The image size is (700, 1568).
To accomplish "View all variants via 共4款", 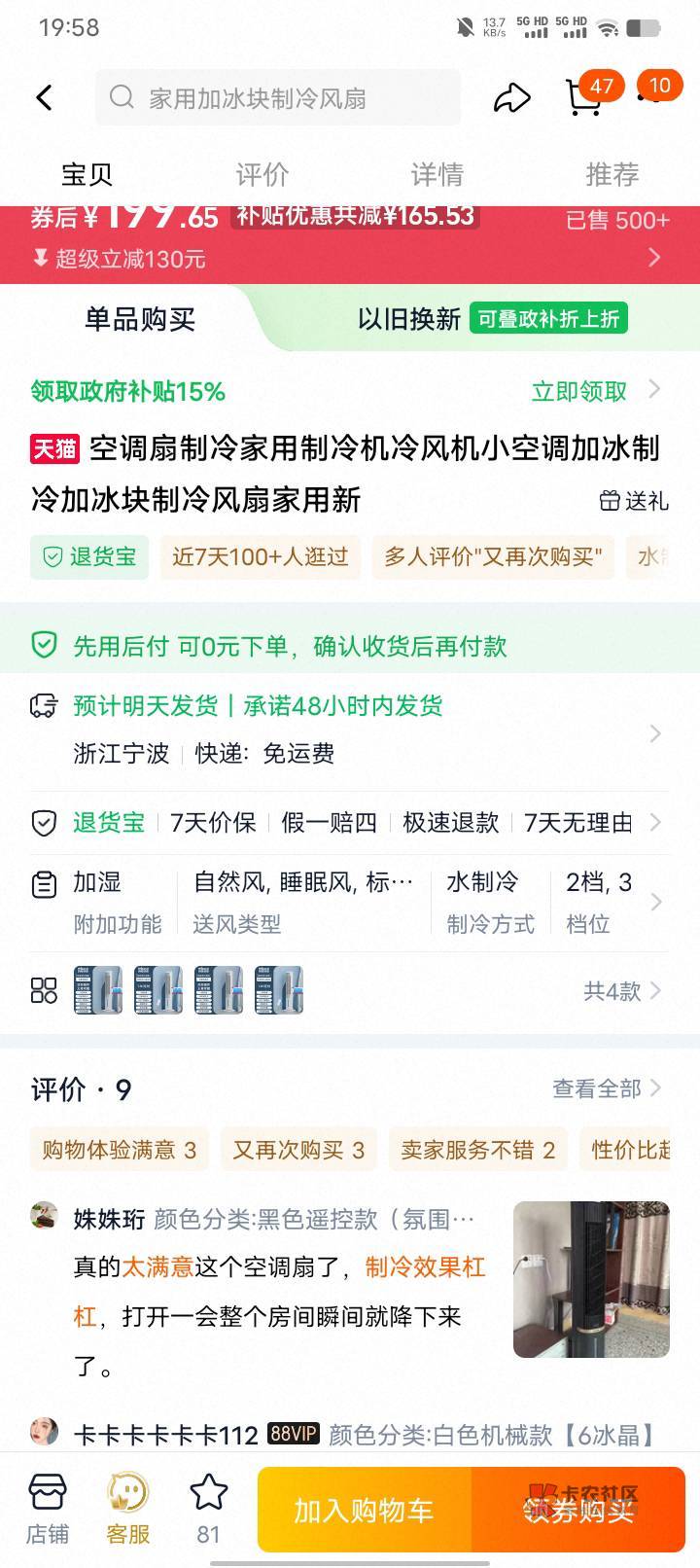I will 622,991.
